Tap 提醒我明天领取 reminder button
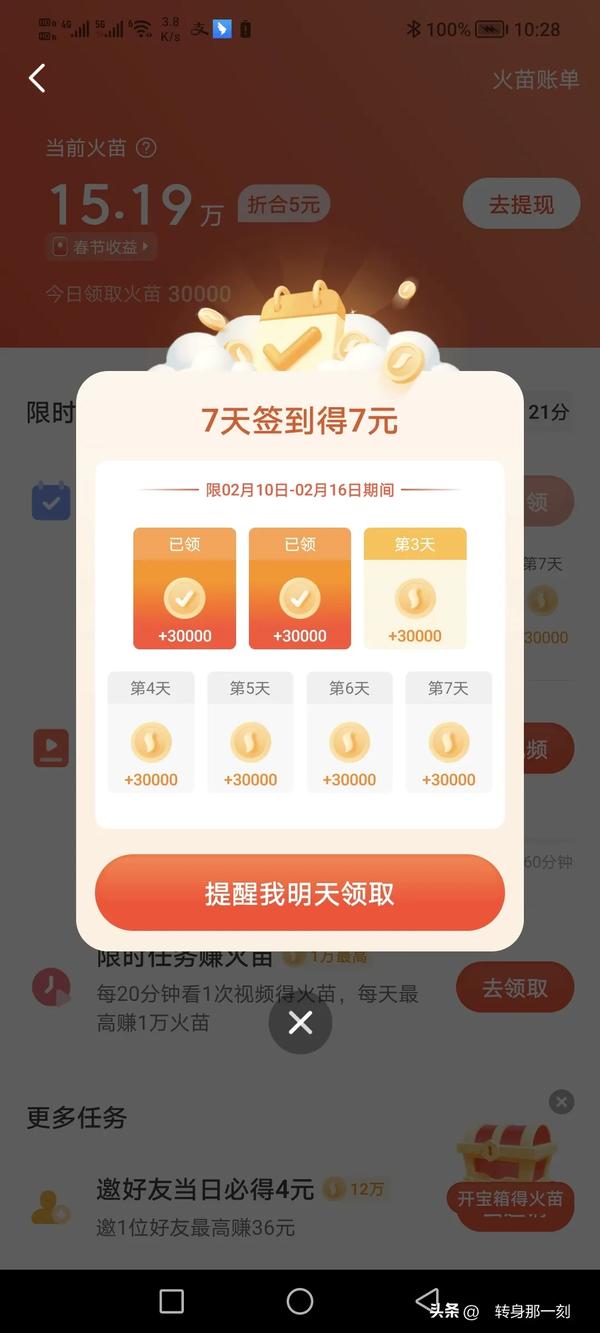 (x=300, y=893)
